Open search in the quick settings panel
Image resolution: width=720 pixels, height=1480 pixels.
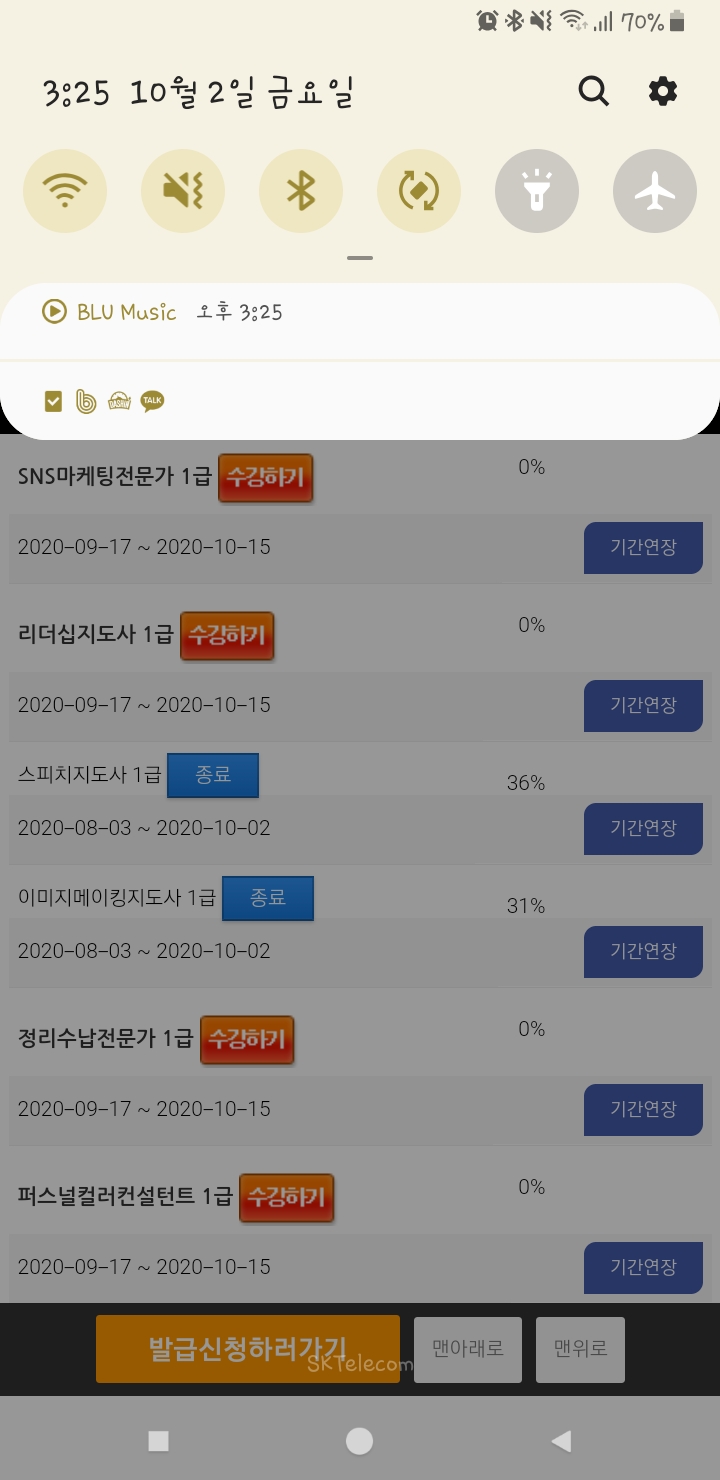click(x=594, y=92)
